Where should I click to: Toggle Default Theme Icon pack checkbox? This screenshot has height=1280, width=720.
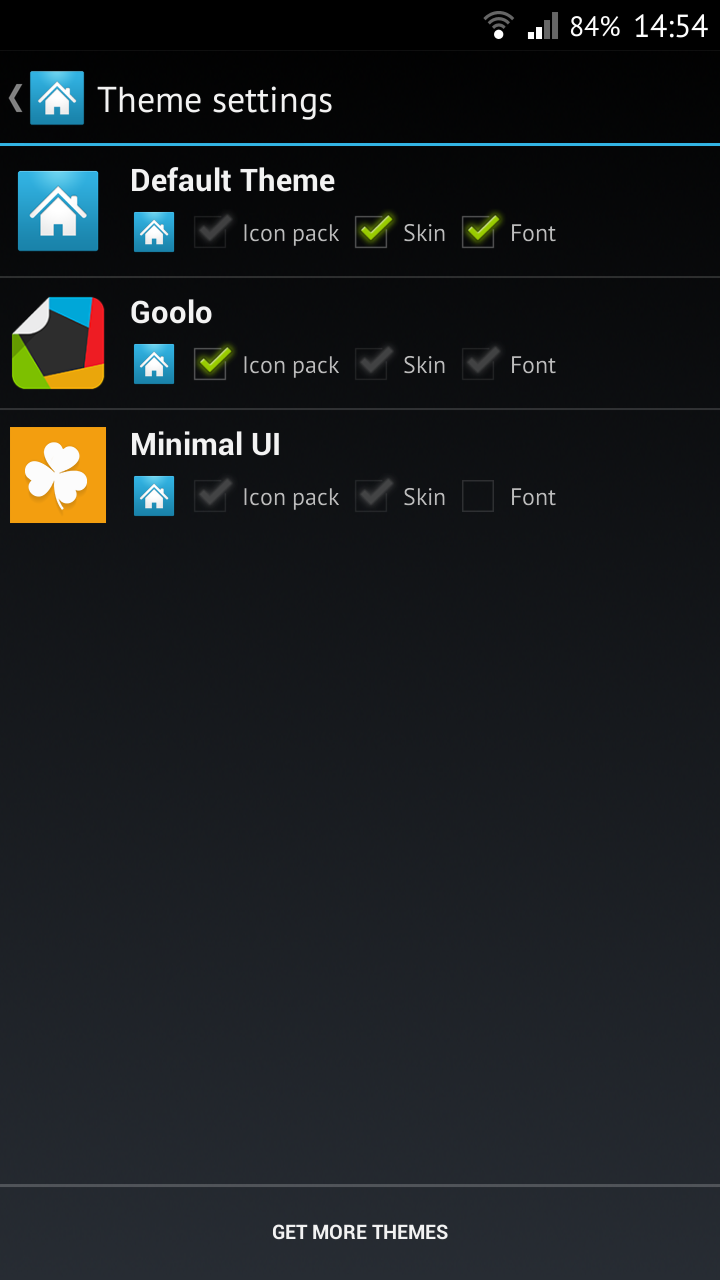coord(211,232)
